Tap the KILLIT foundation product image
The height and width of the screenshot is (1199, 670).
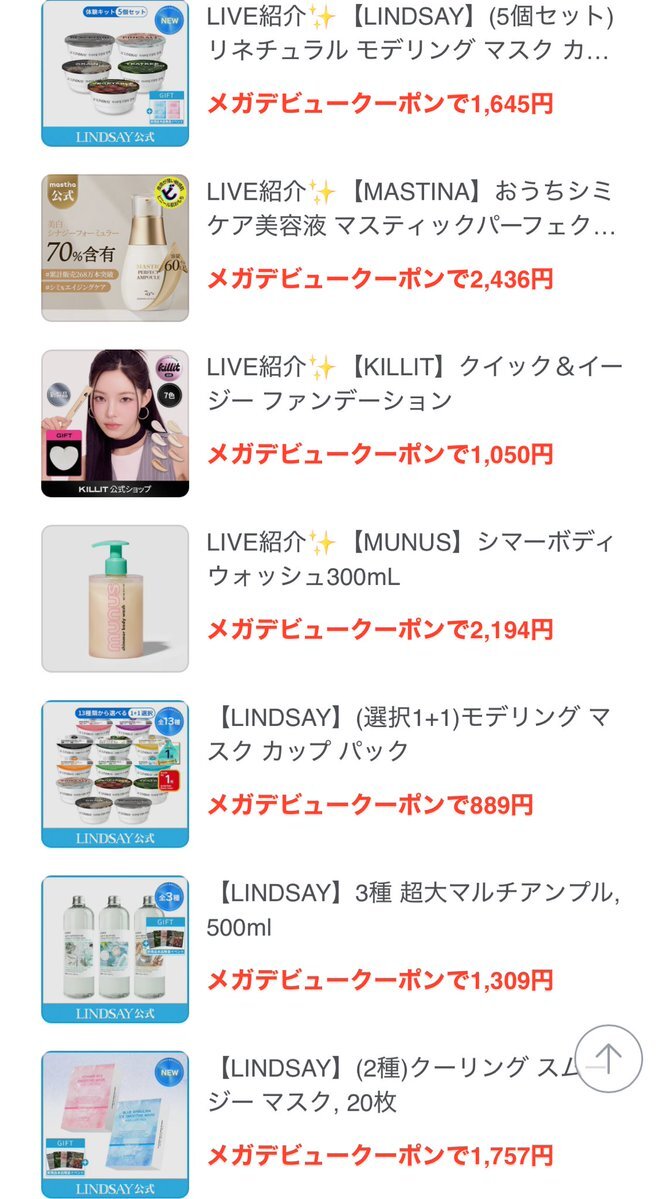[115, 424]
